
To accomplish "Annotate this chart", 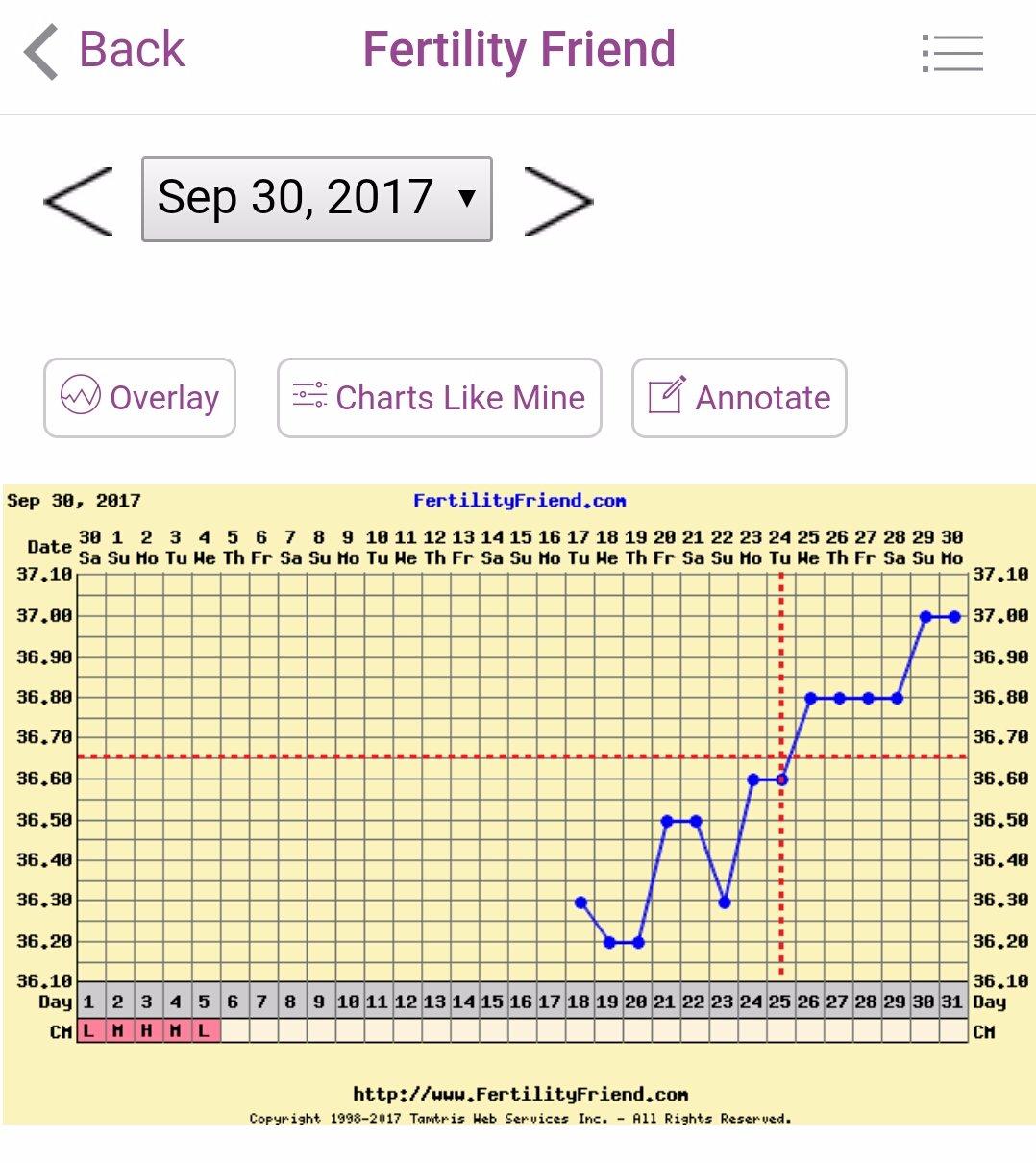I will pyautogui.click(x=739, y=397).
